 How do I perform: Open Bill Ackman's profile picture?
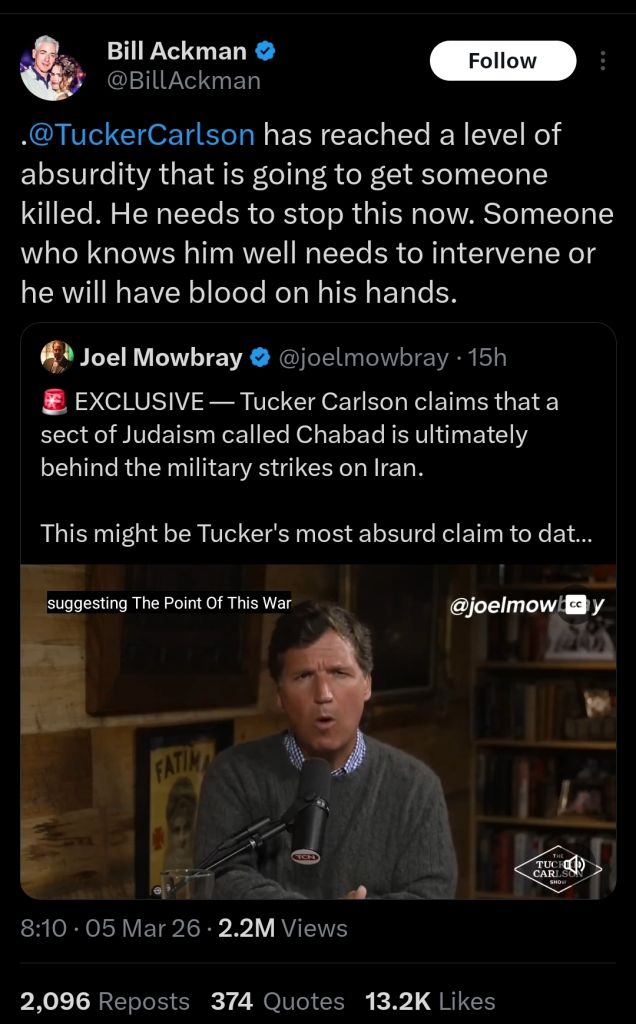click(x=52, y=67)
